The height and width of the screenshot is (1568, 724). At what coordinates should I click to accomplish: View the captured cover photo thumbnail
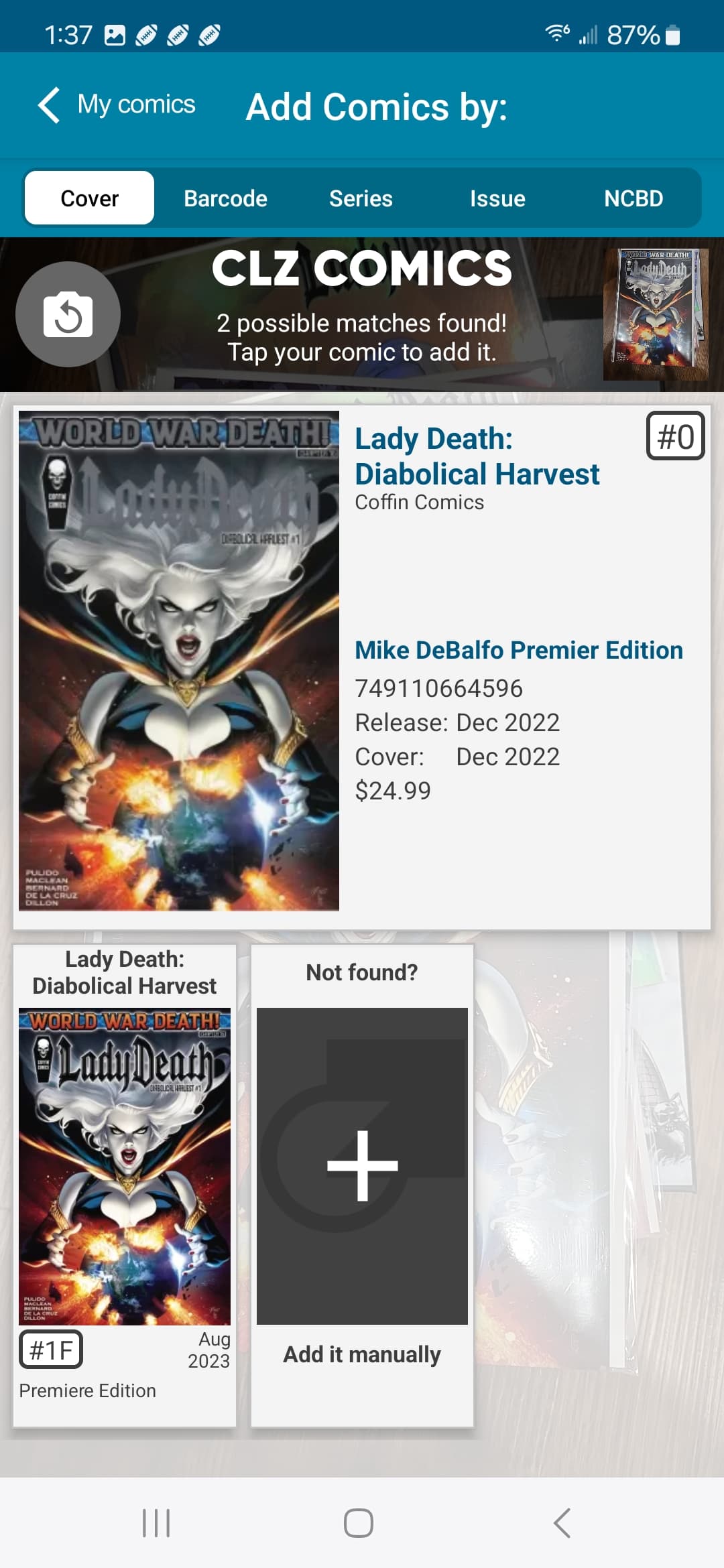(655, 314)
